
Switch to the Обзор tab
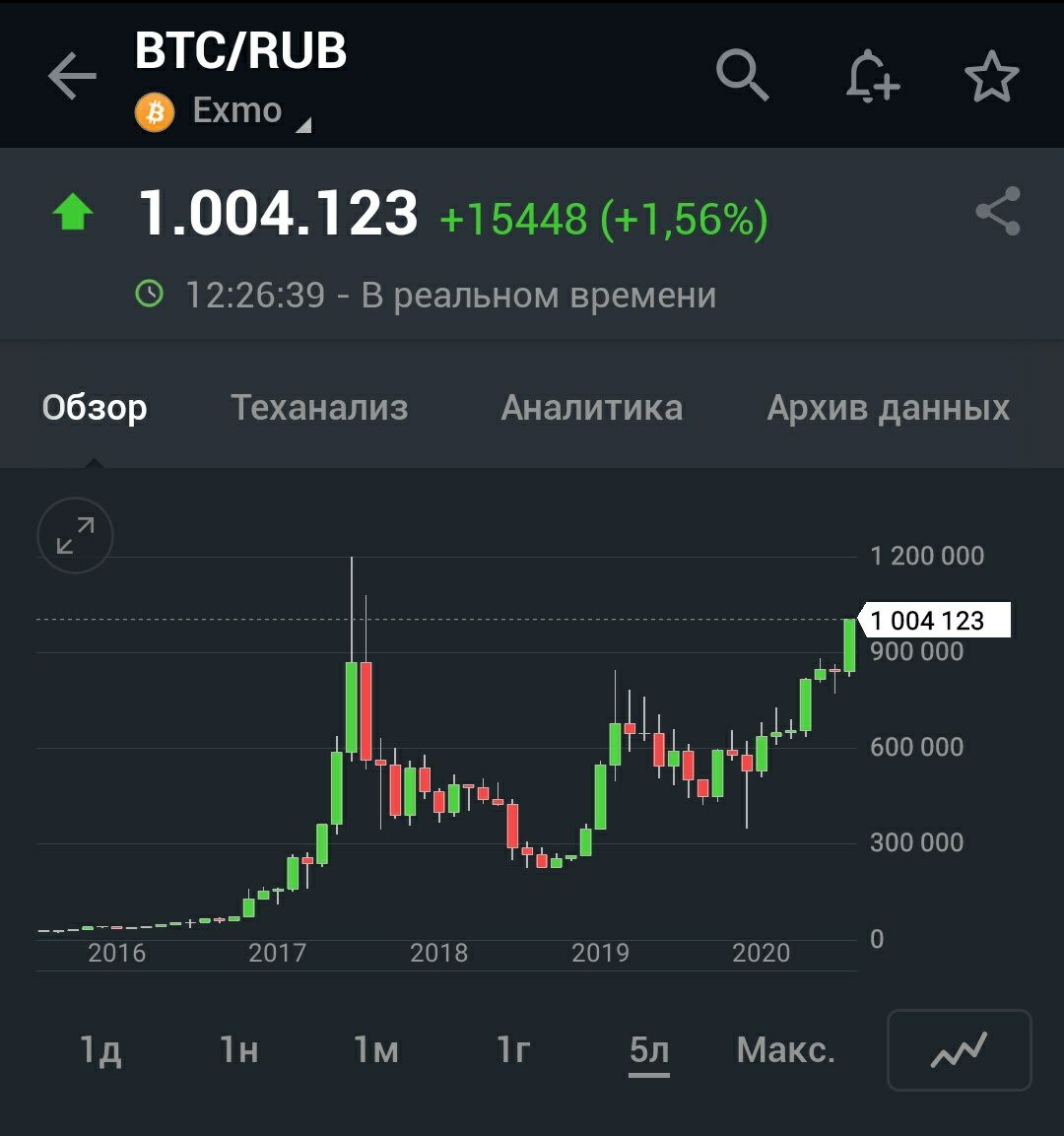pyautogui.click(x=95, y=407)
